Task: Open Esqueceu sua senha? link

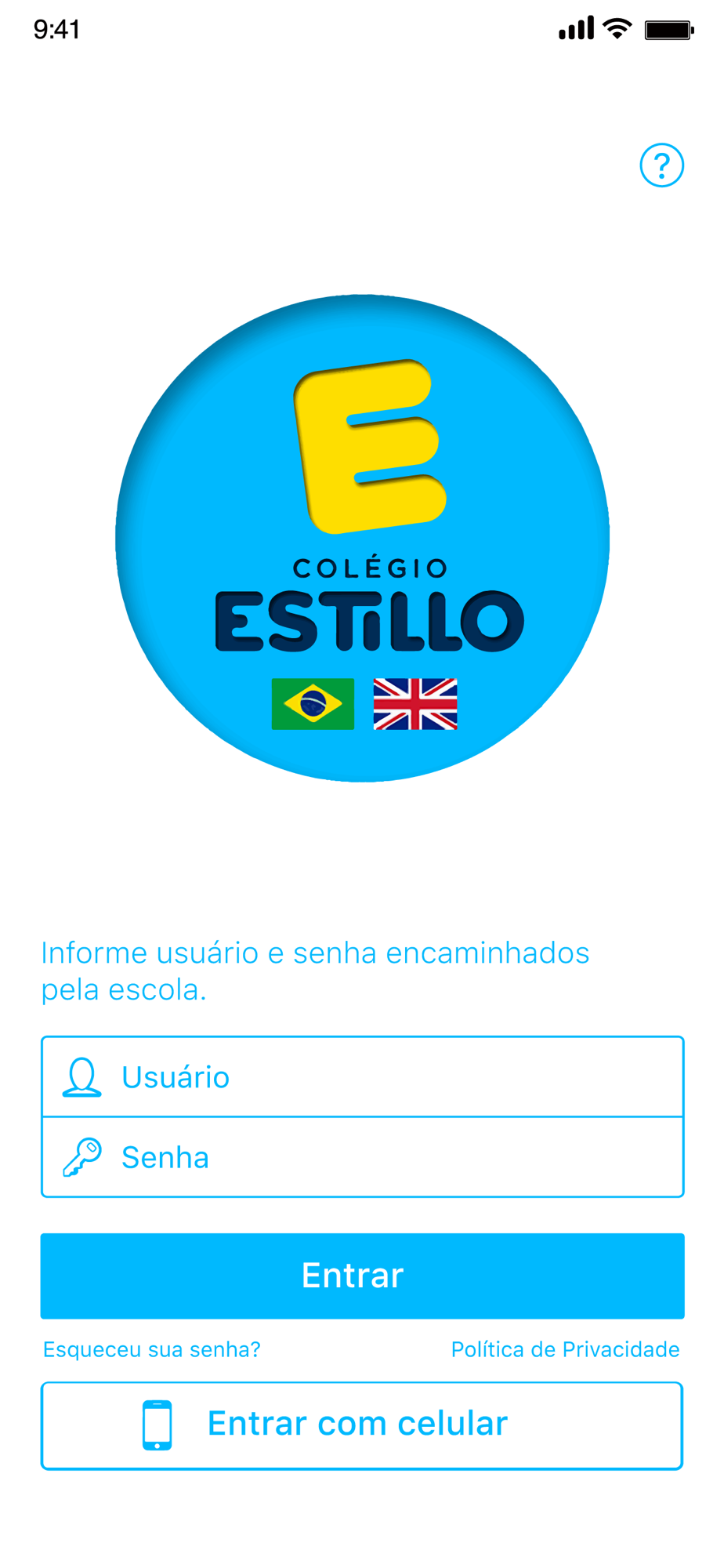Action: [152, 1349]
